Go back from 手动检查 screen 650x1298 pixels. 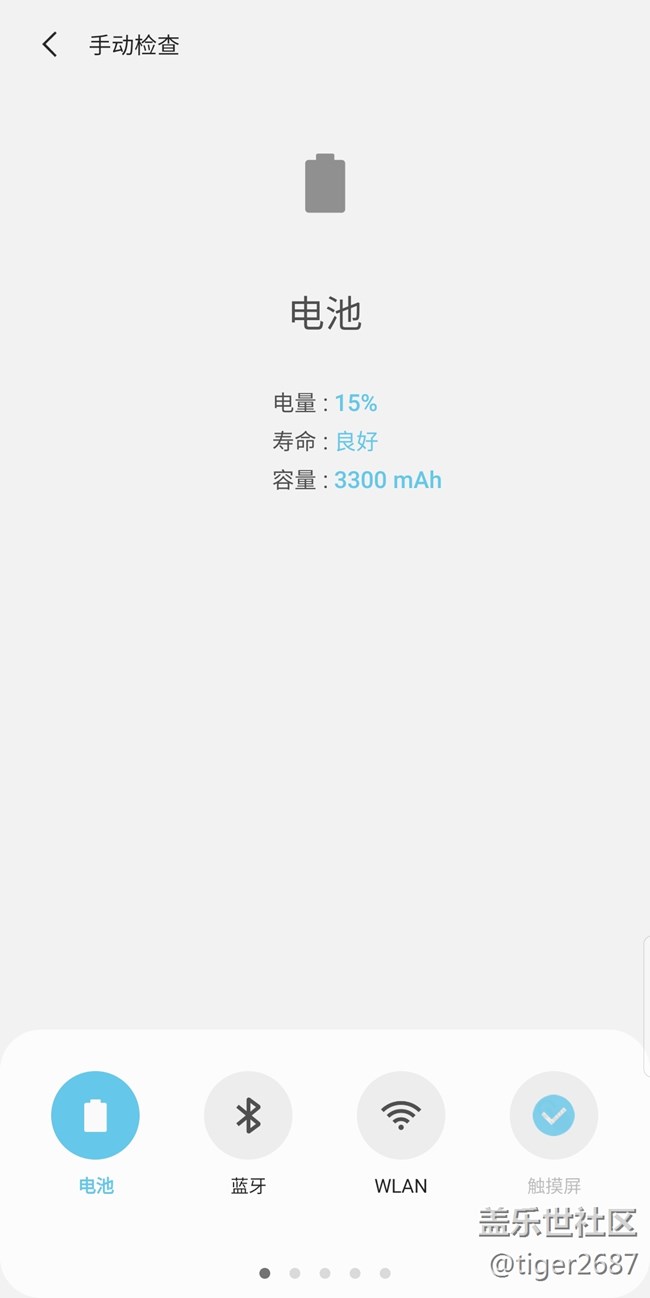tap(50, 45)
